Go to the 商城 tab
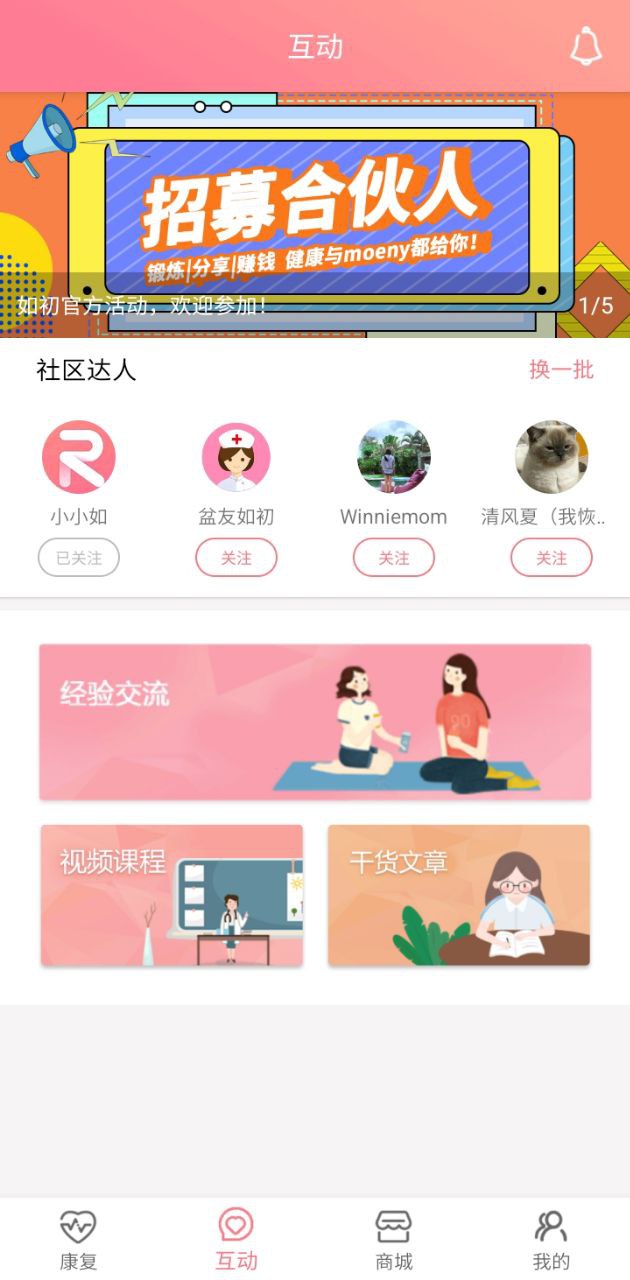 coord(394,1240)
